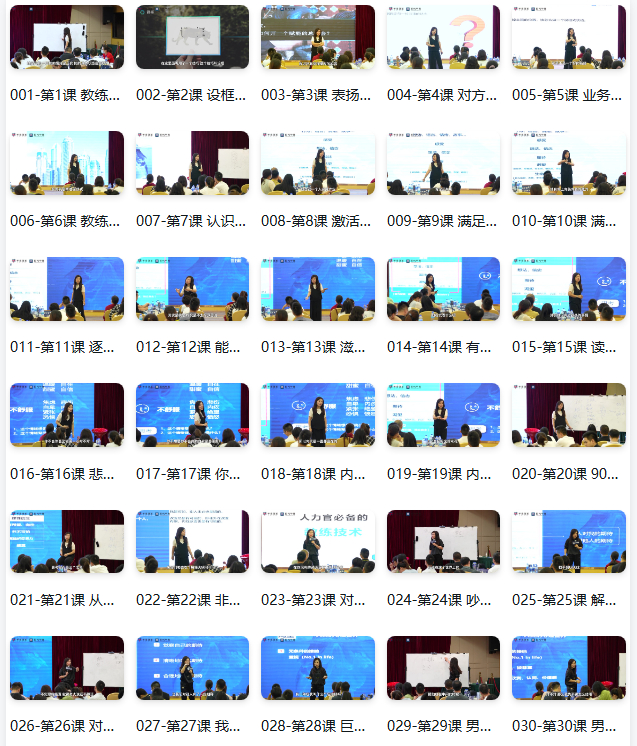Viewport: 637px width, 746px height.
Task: Select the 012-第12课 能 video
Action: point(192,289)
